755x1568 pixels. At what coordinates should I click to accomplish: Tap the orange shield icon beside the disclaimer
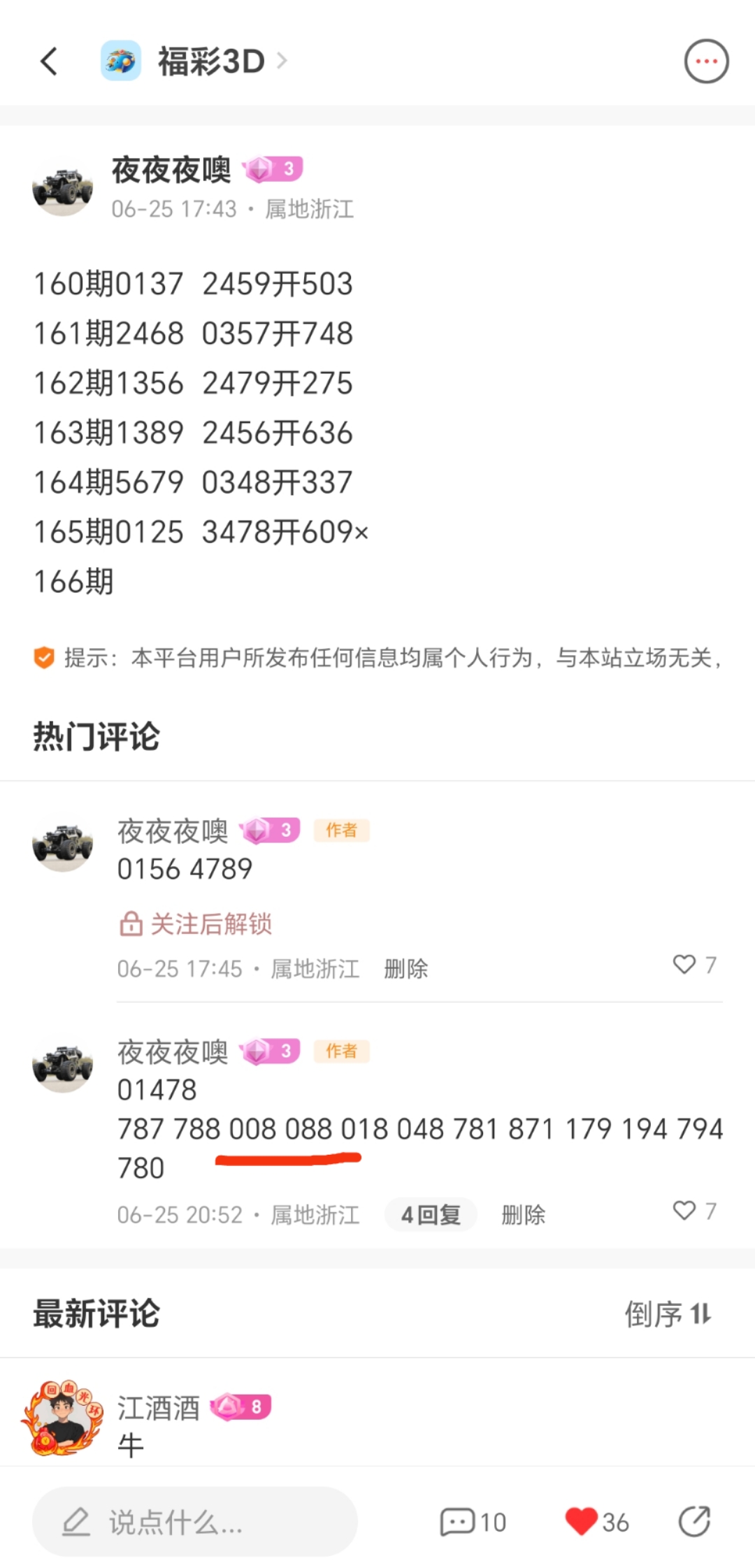click(43, 658)
